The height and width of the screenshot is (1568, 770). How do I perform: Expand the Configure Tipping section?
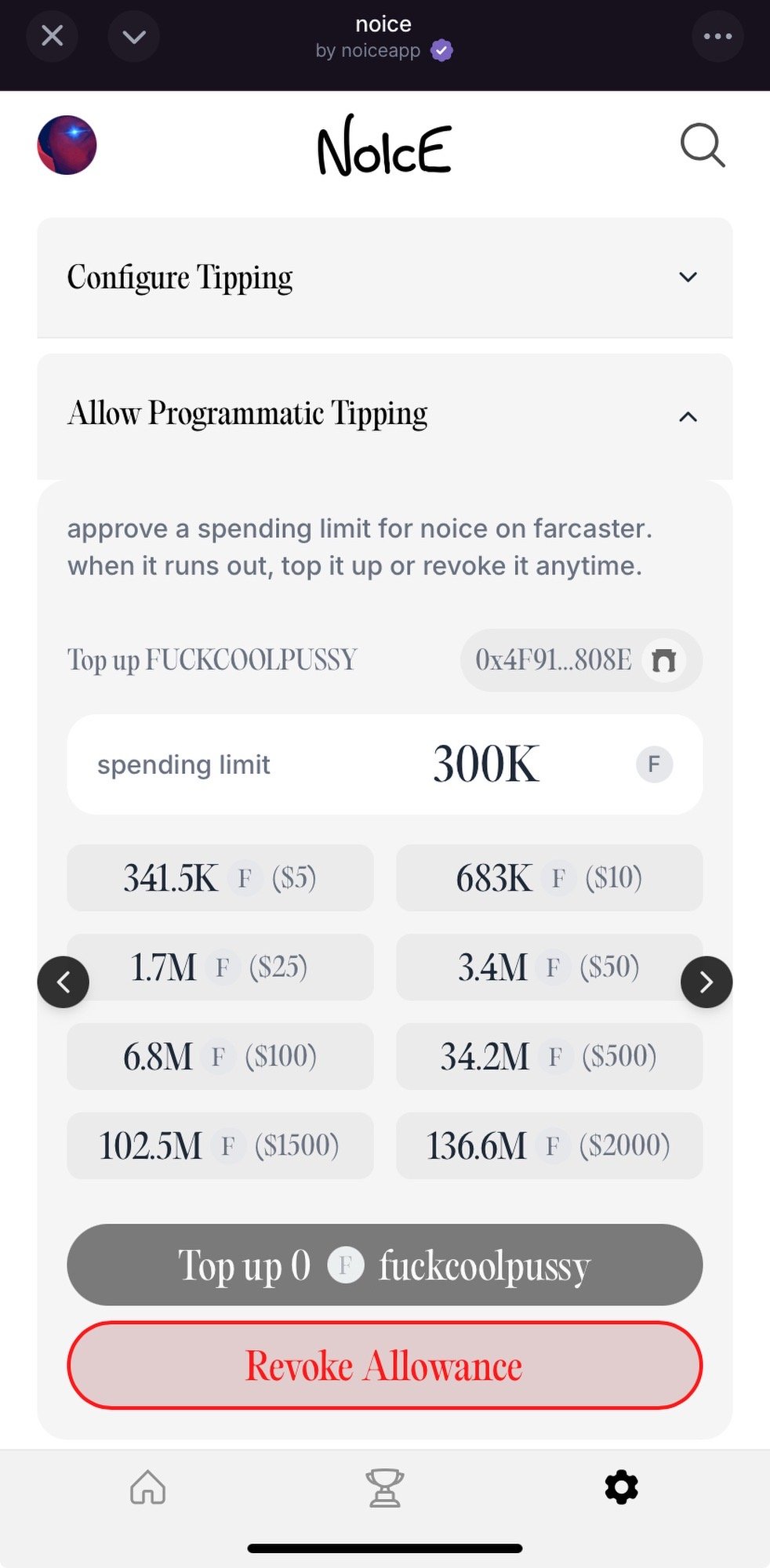coord(385,278)
